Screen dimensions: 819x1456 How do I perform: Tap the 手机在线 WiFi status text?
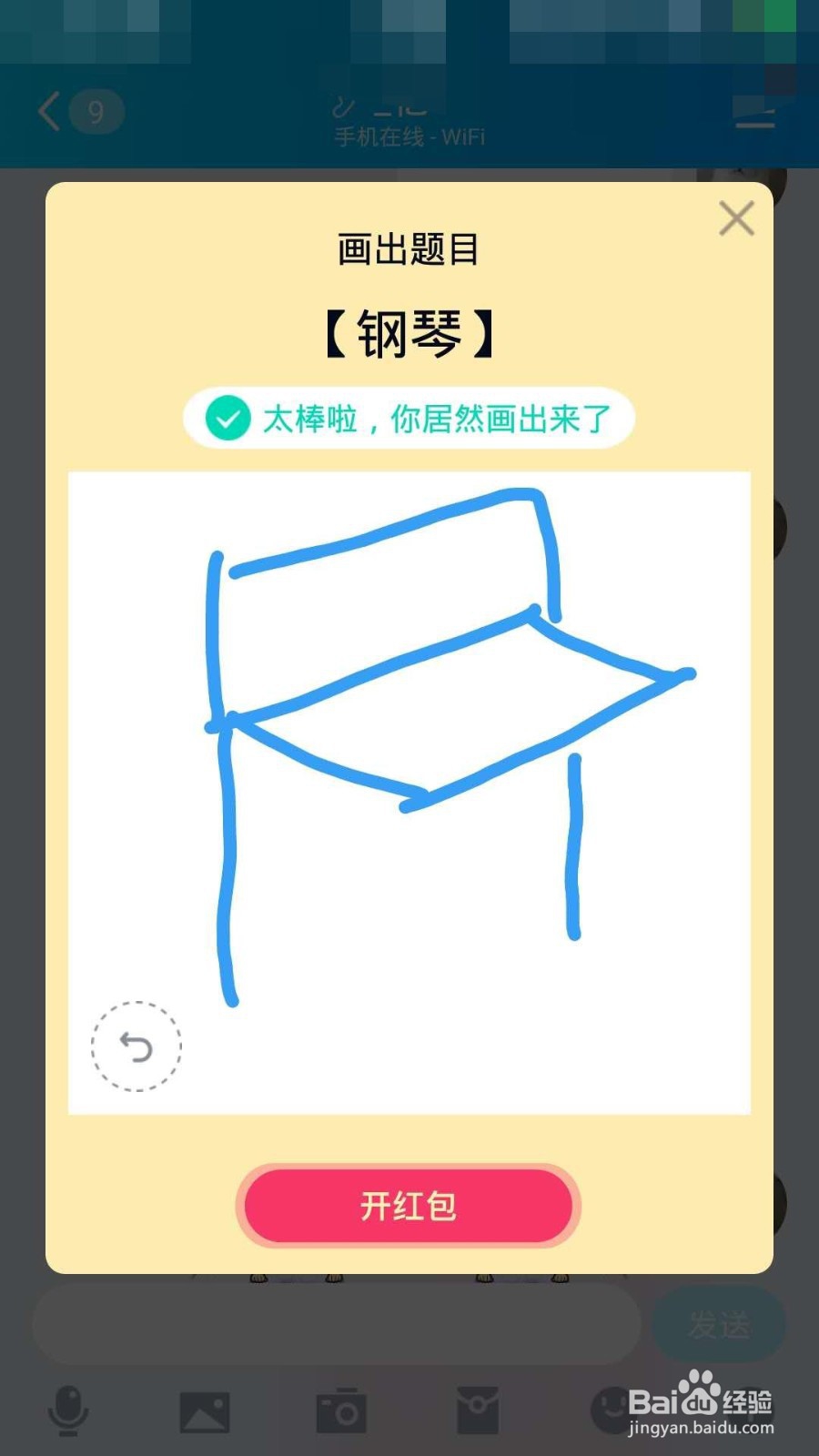tap(409, 136)
